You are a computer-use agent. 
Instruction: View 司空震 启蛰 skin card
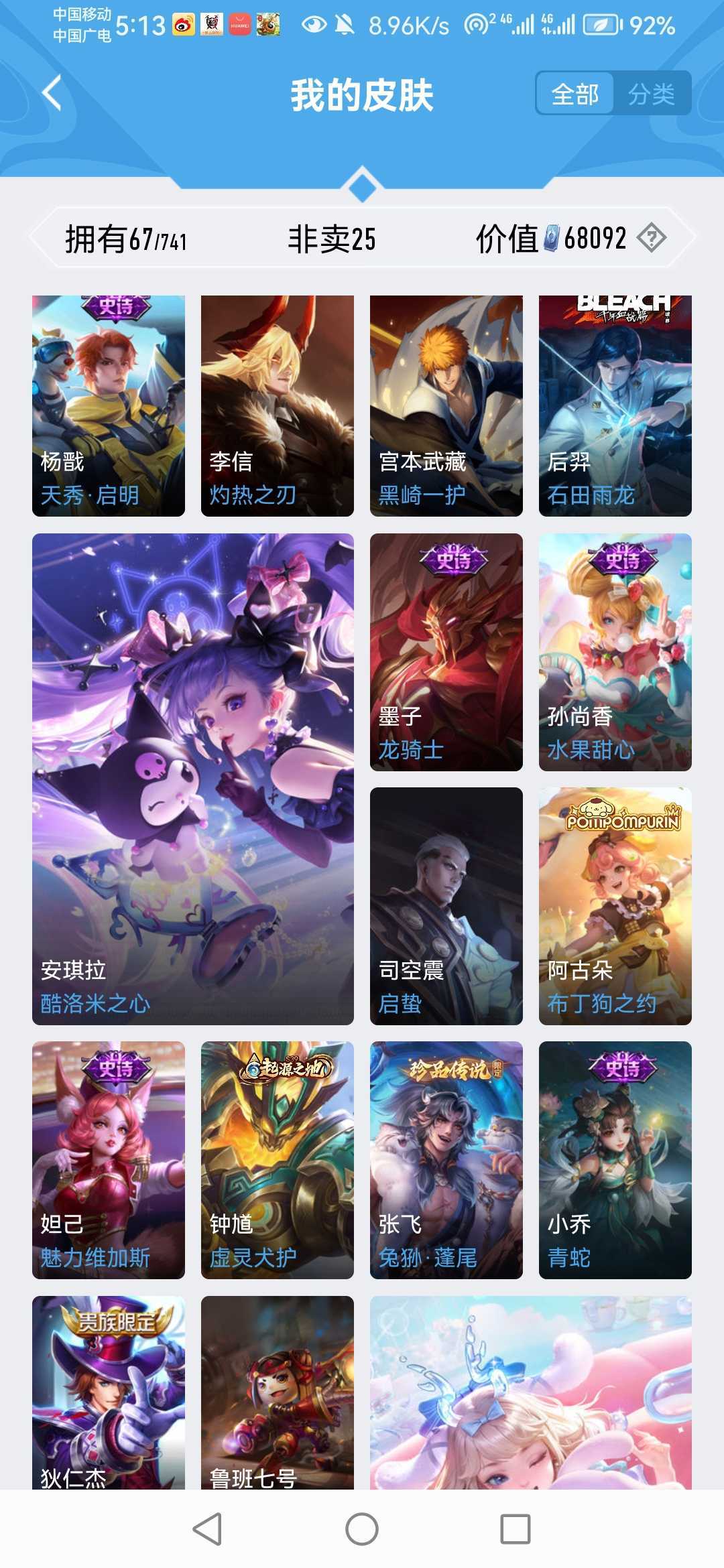pyautogui.click(x=446, y=905)
